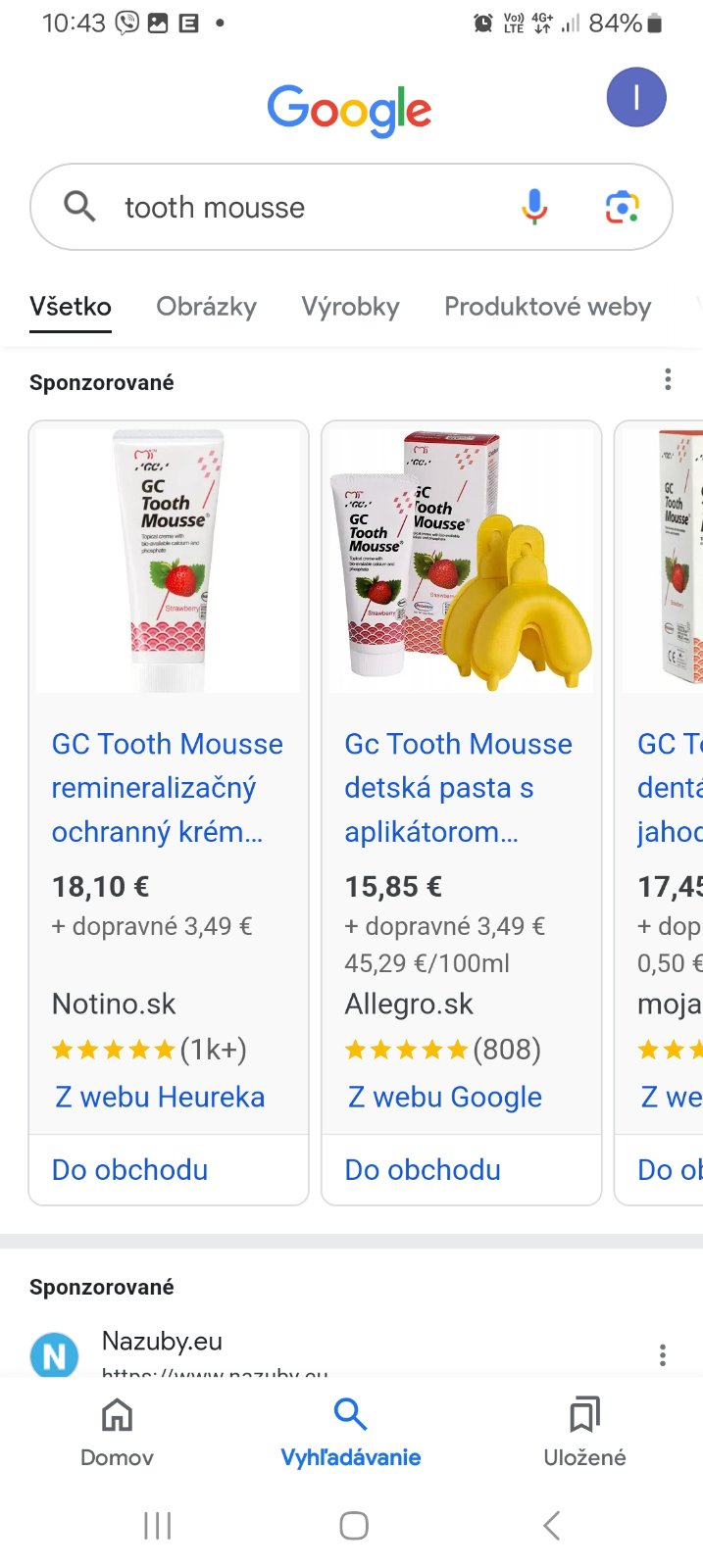Open options for the Nazuby.eu ad
The height and width of the screenshot is (1568, 703).
663,1355
